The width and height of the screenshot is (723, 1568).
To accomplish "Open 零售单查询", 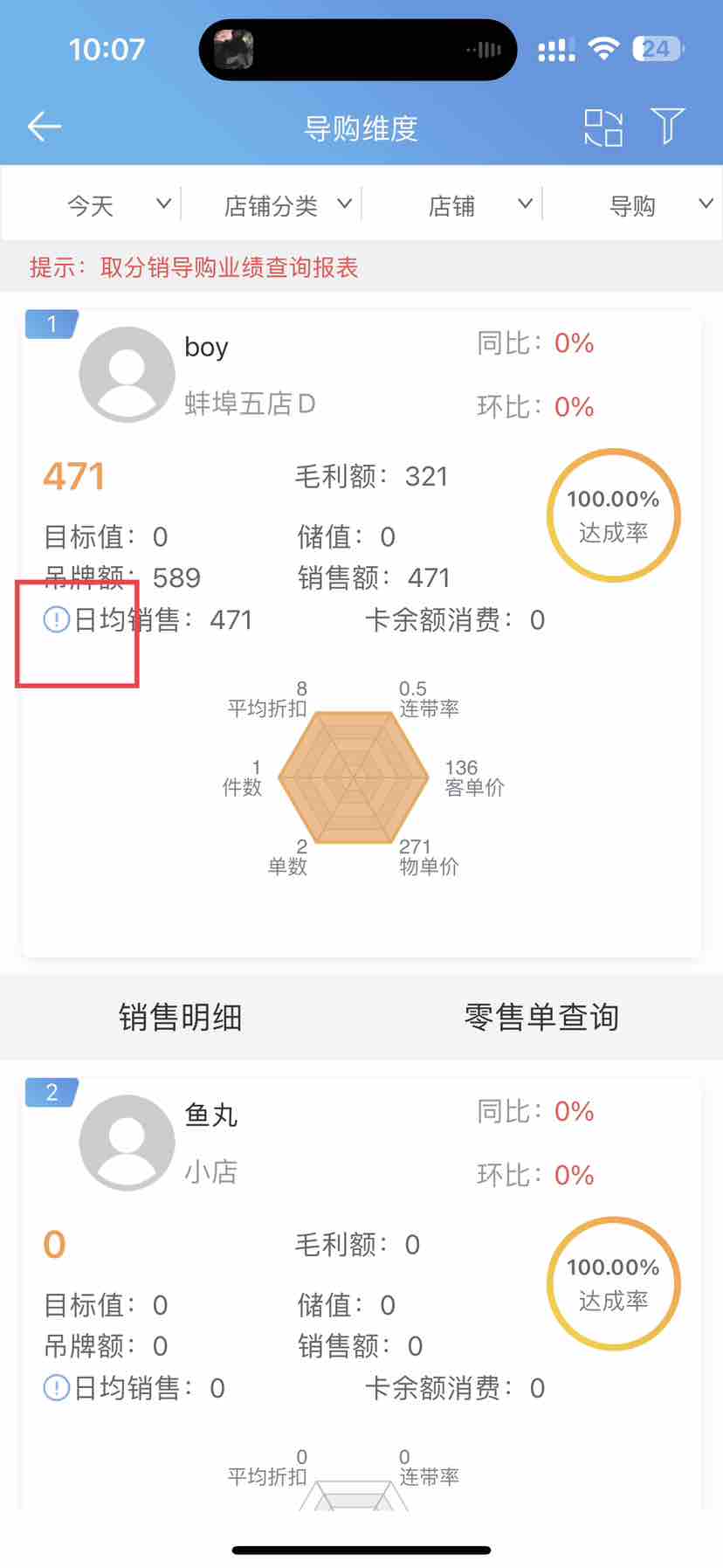I will pyautogui.click(x=541, y=1018).
